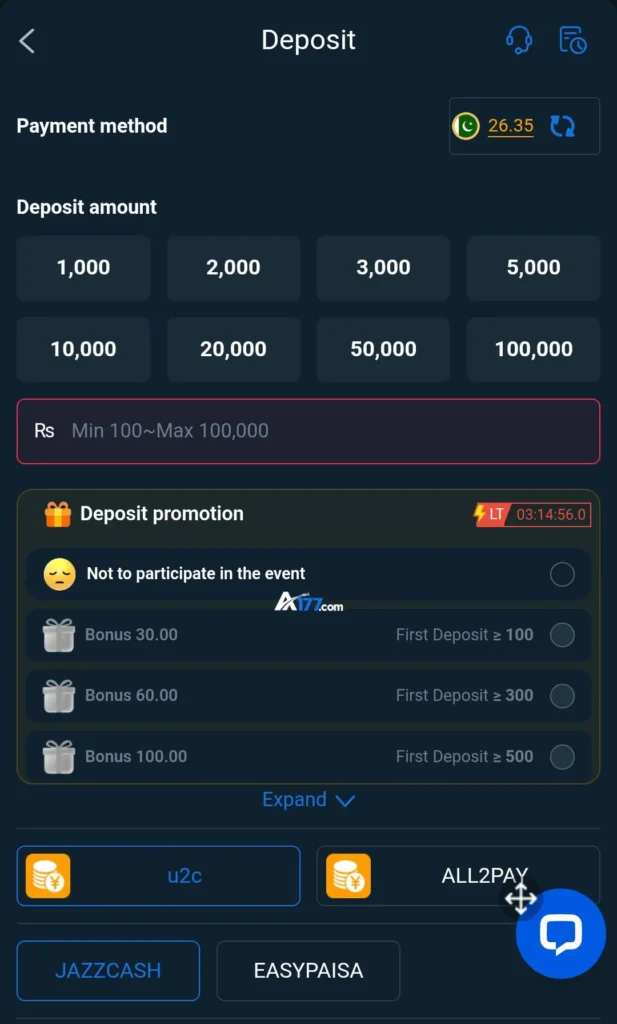The width and height of the screenshot is (617, 1024).
Task: Open customer support headset icon
Action: 519,40
